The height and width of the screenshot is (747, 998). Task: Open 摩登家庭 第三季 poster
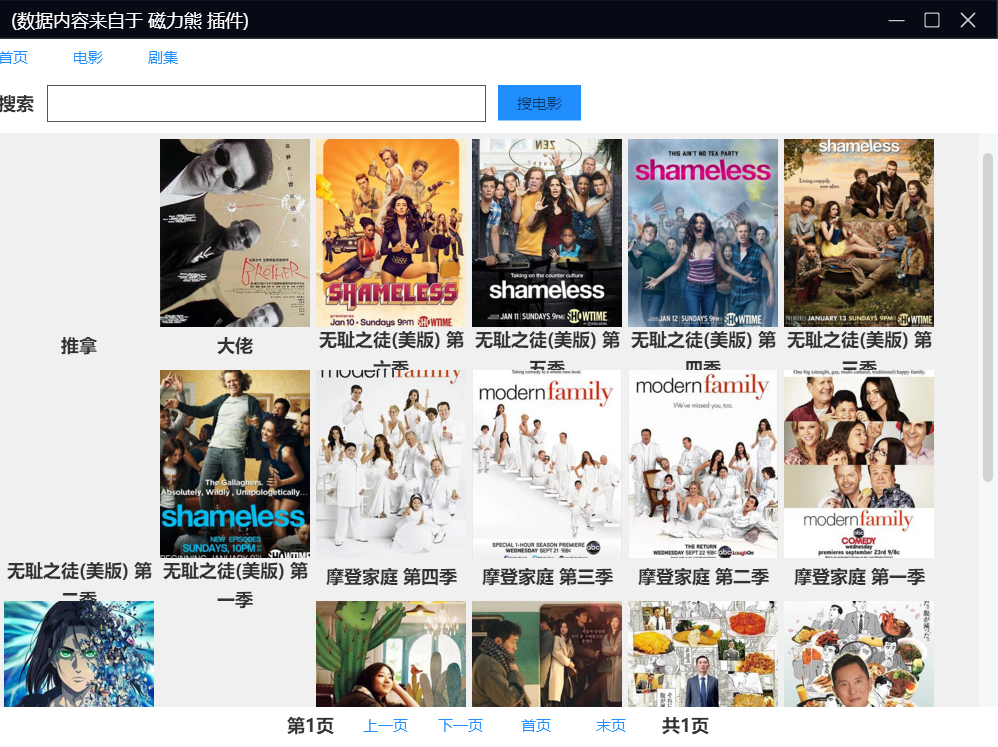tap(547, 464)
